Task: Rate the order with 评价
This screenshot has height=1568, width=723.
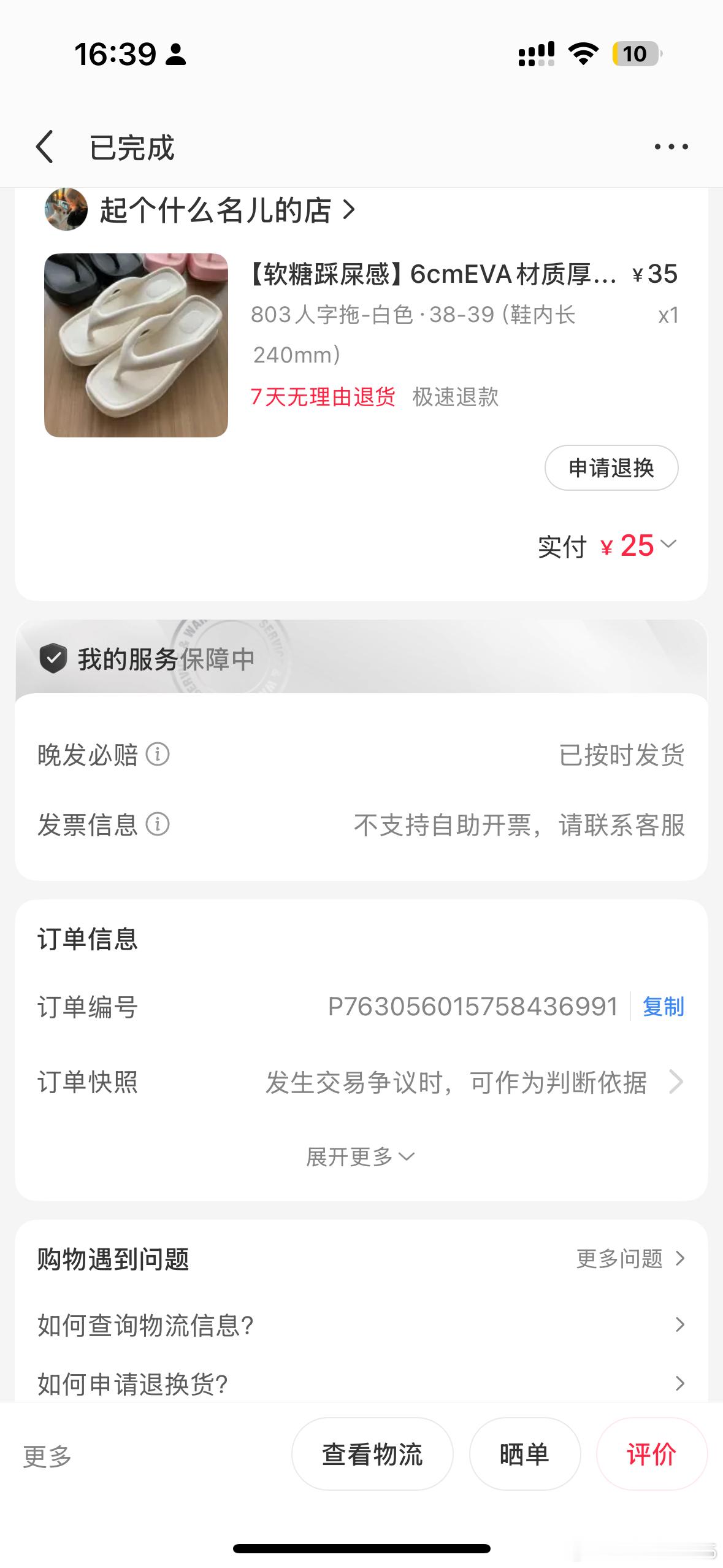Action: point(651,1454)
